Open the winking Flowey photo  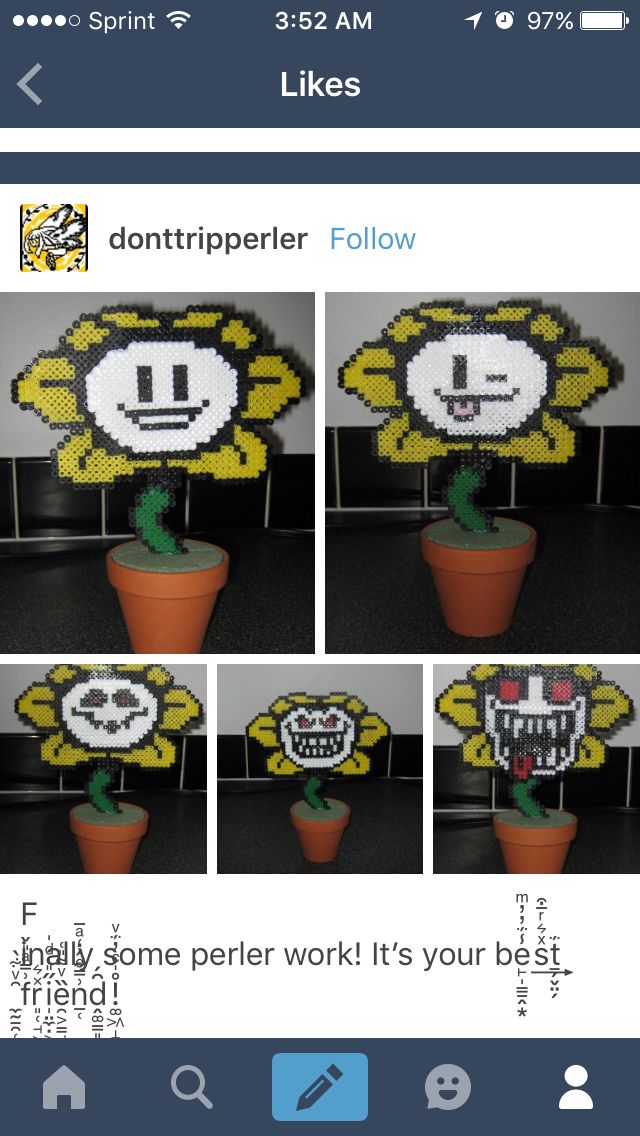pyautogui.click(x=482, y=473)
